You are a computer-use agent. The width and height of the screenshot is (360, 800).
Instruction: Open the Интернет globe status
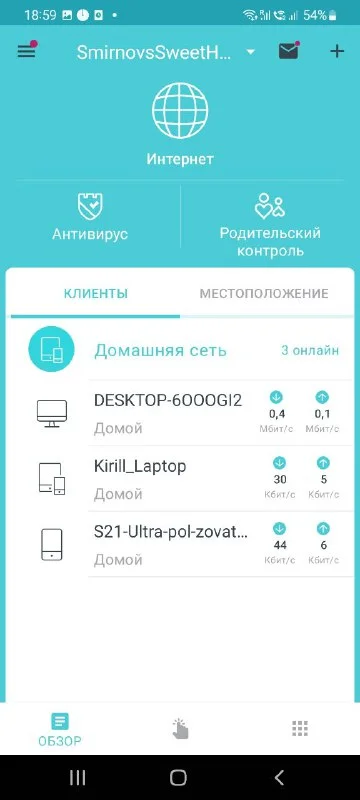tap(180, 124)
